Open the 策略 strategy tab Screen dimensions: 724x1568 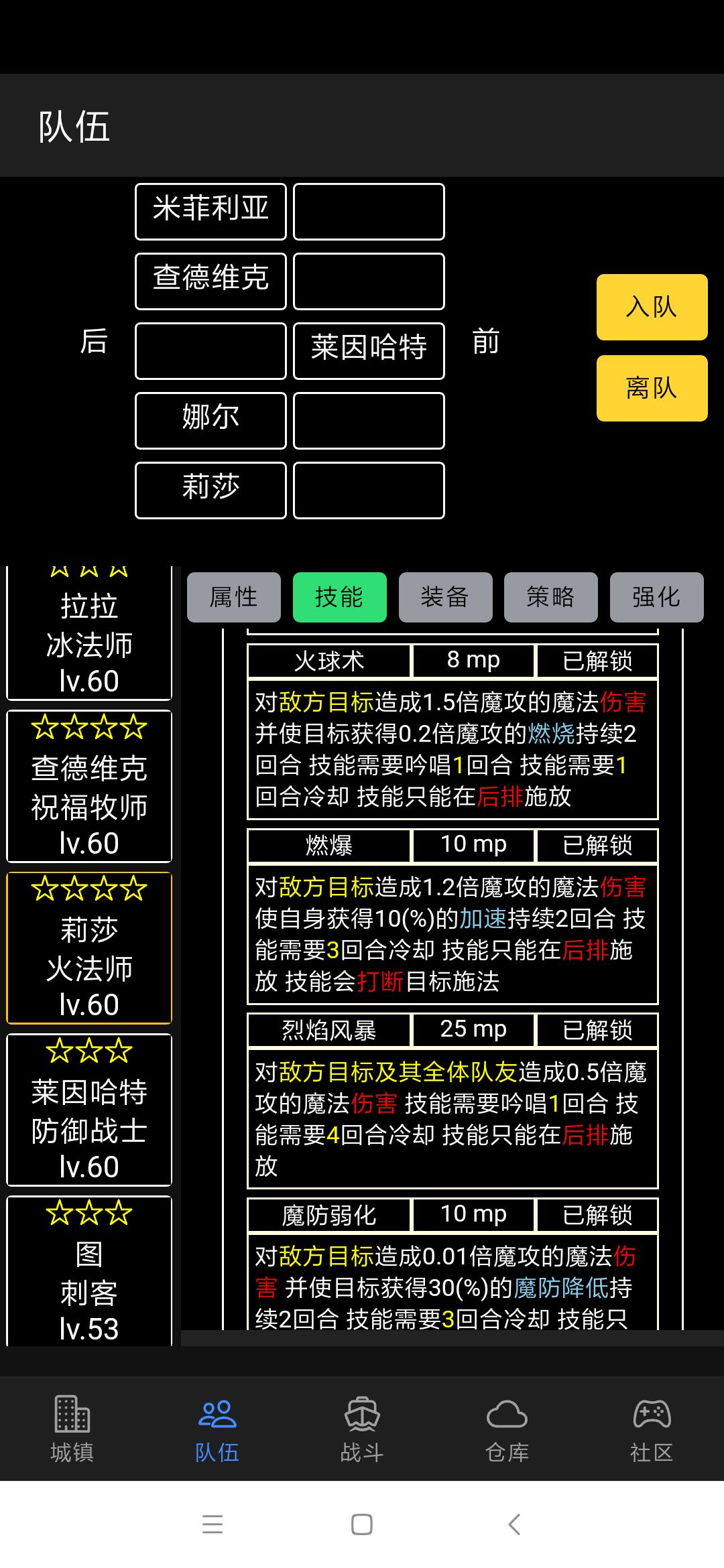click(551, 597)
